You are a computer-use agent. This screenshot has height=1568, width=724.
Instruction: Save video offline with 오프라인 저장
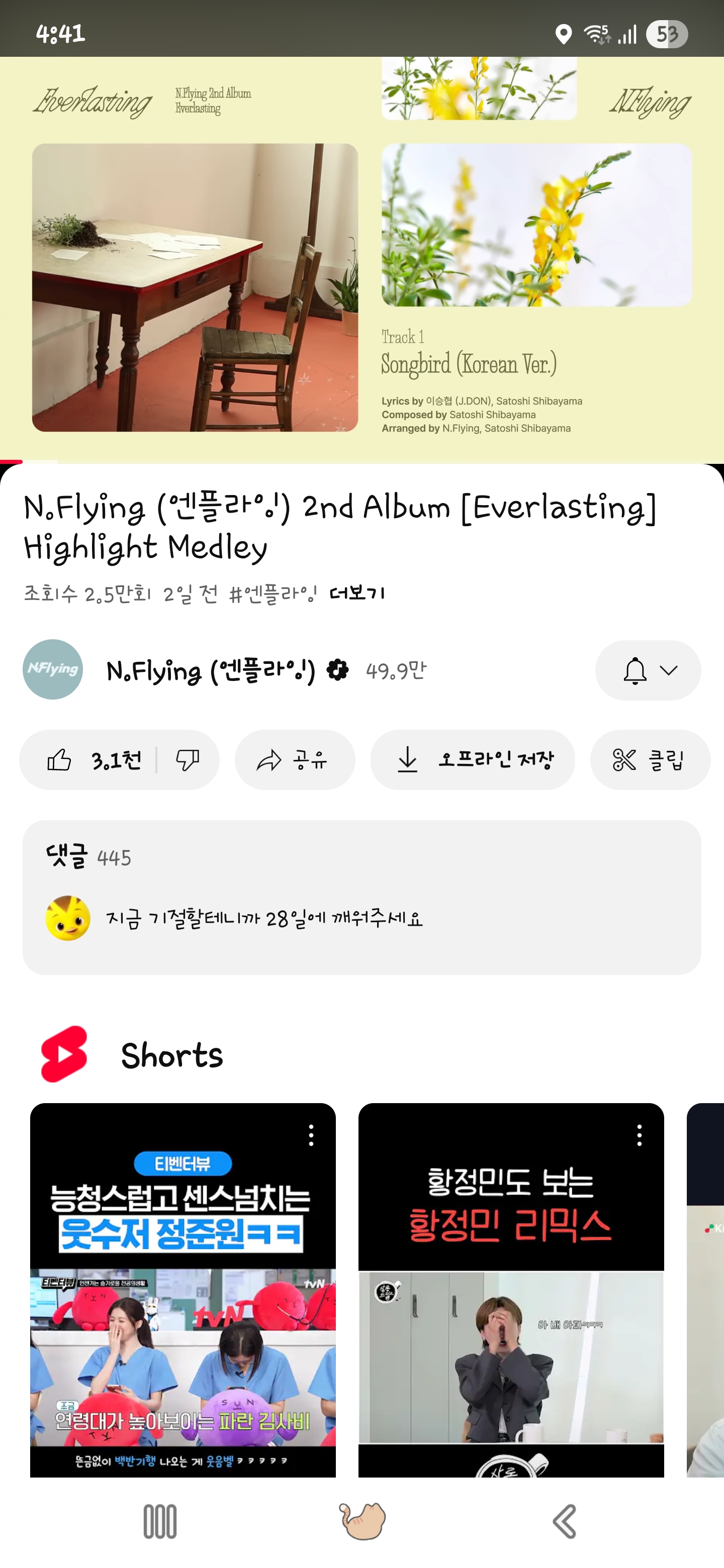tap(473, 760)
